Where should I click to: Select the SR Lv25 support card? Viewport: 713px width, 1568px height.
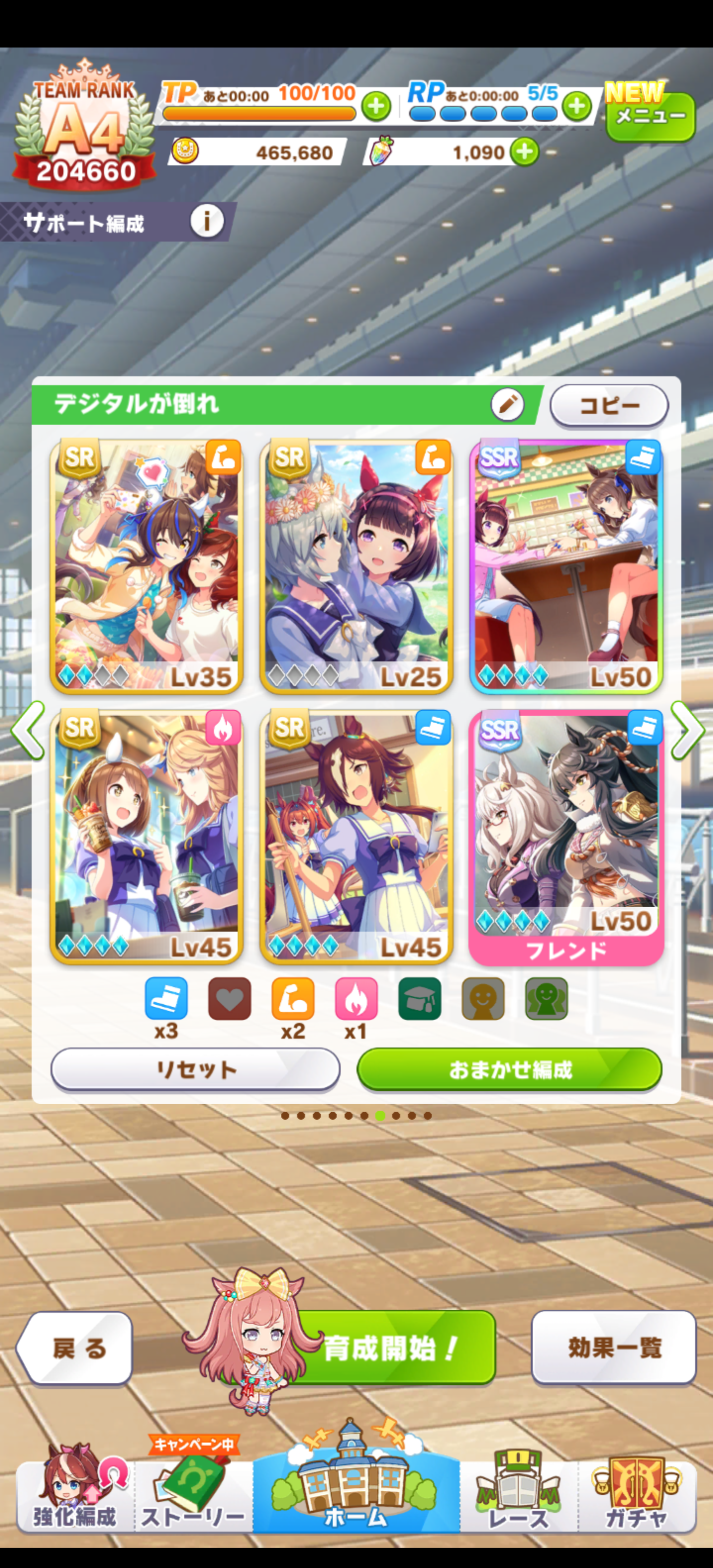click(x=356, y=566)
